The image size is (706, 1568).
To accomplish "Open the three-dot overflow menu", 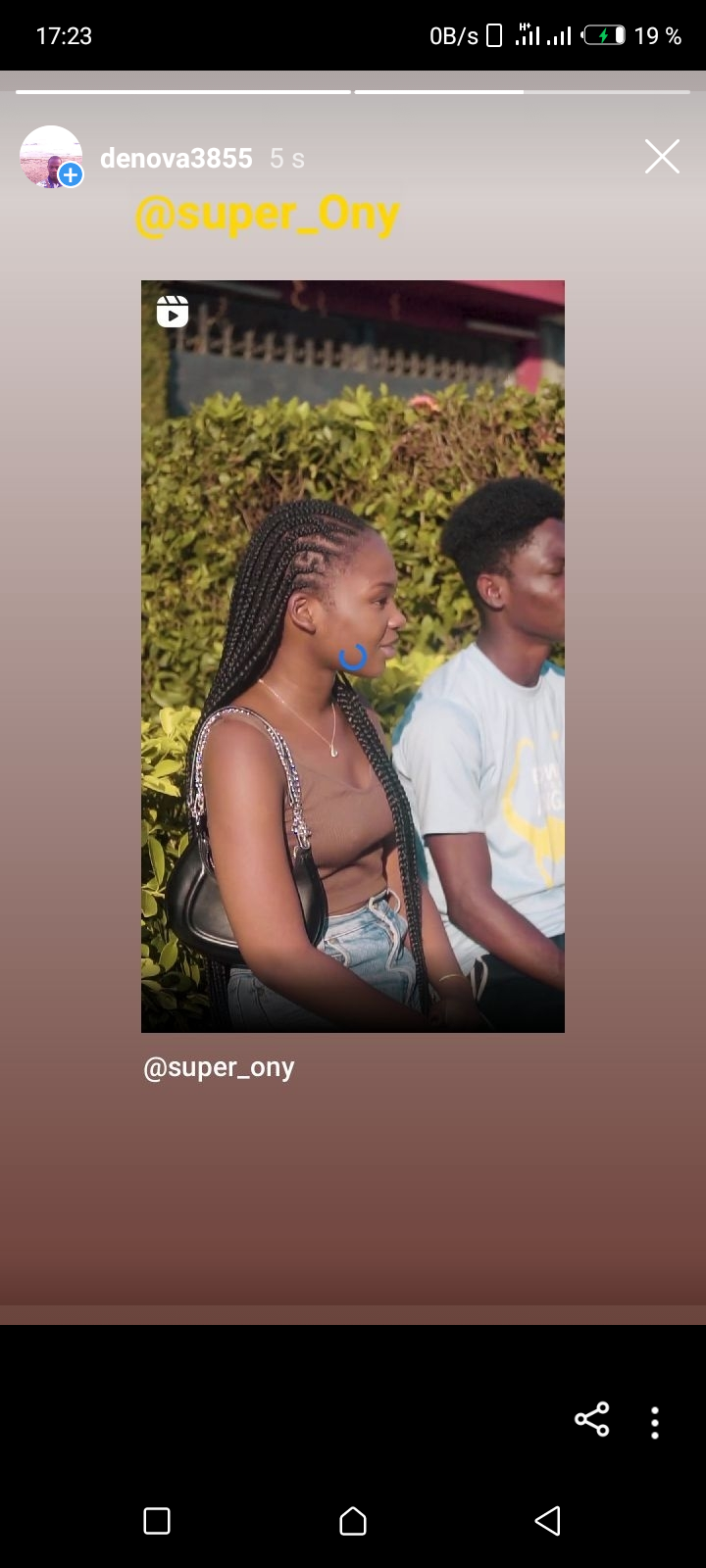I will point(655,1422).
